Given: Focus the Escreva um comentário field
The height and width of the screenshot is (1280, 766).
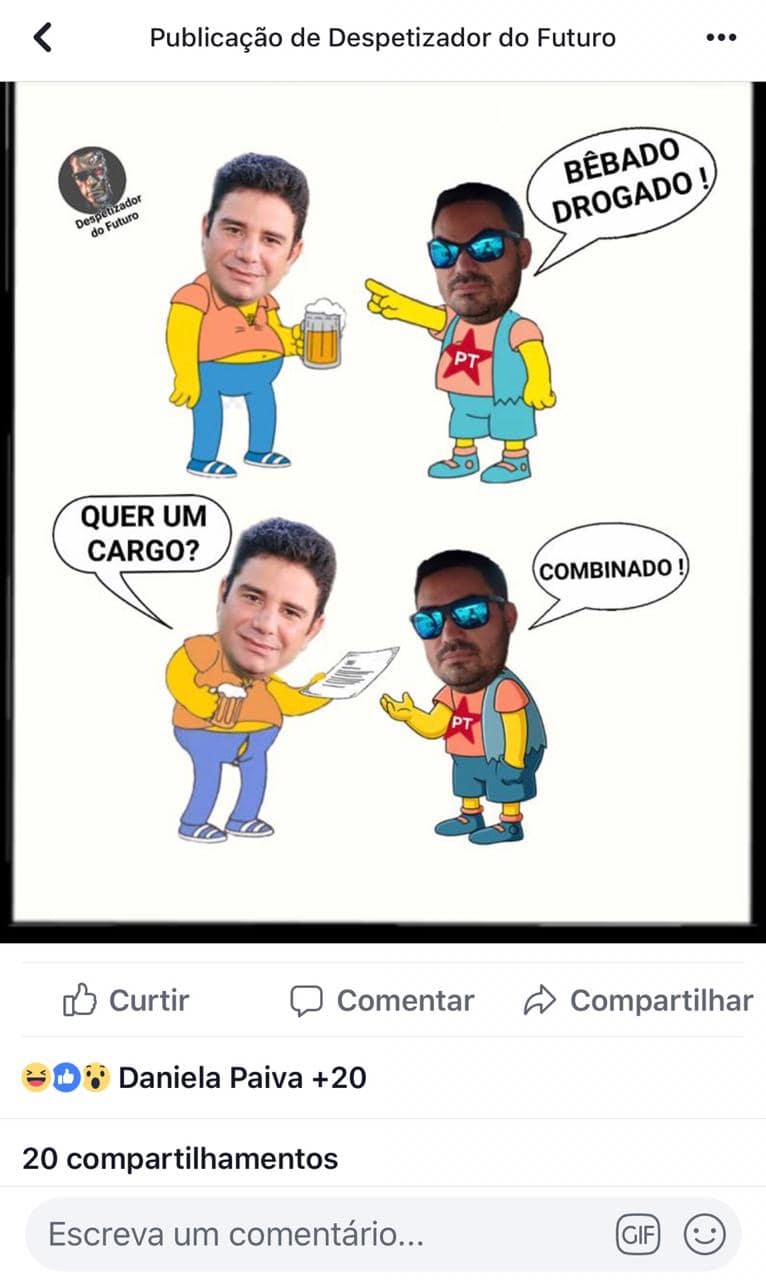Looking at the screenshot, I should 300,1235.
